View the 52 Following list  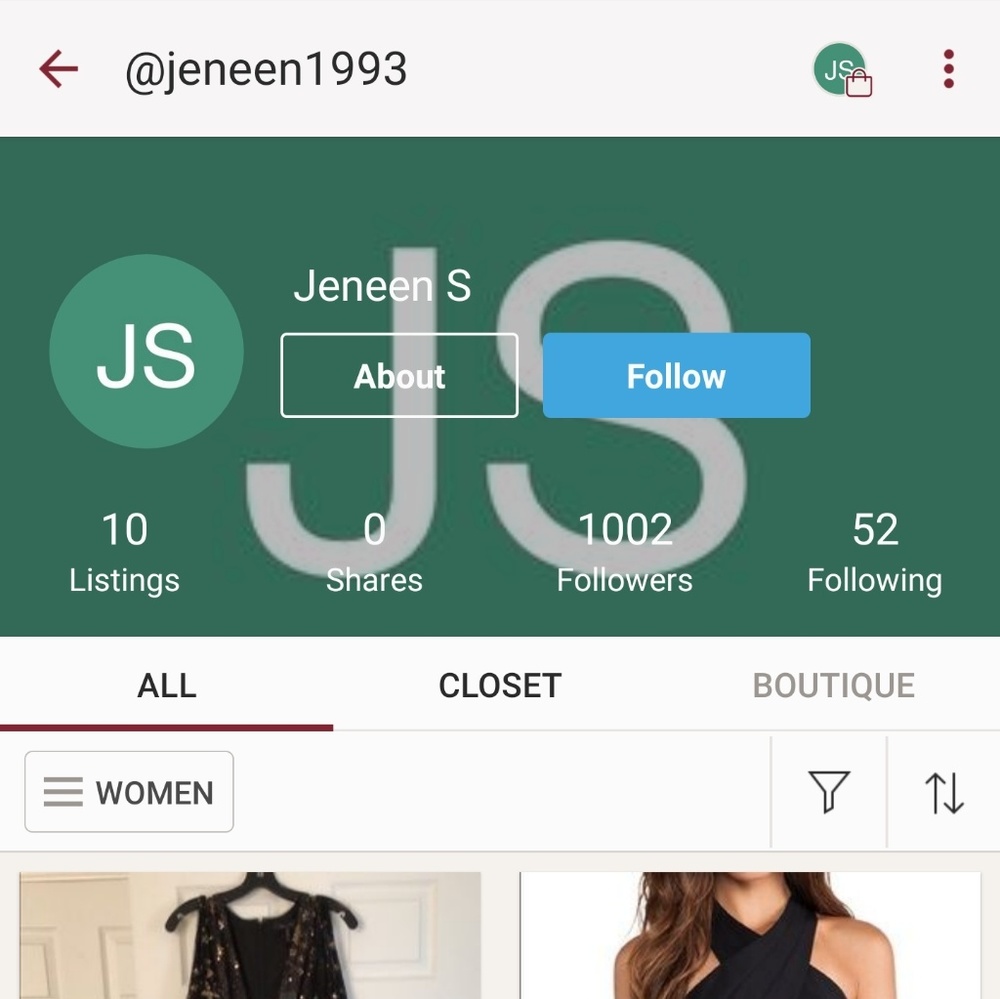click(x=875, y=552)
